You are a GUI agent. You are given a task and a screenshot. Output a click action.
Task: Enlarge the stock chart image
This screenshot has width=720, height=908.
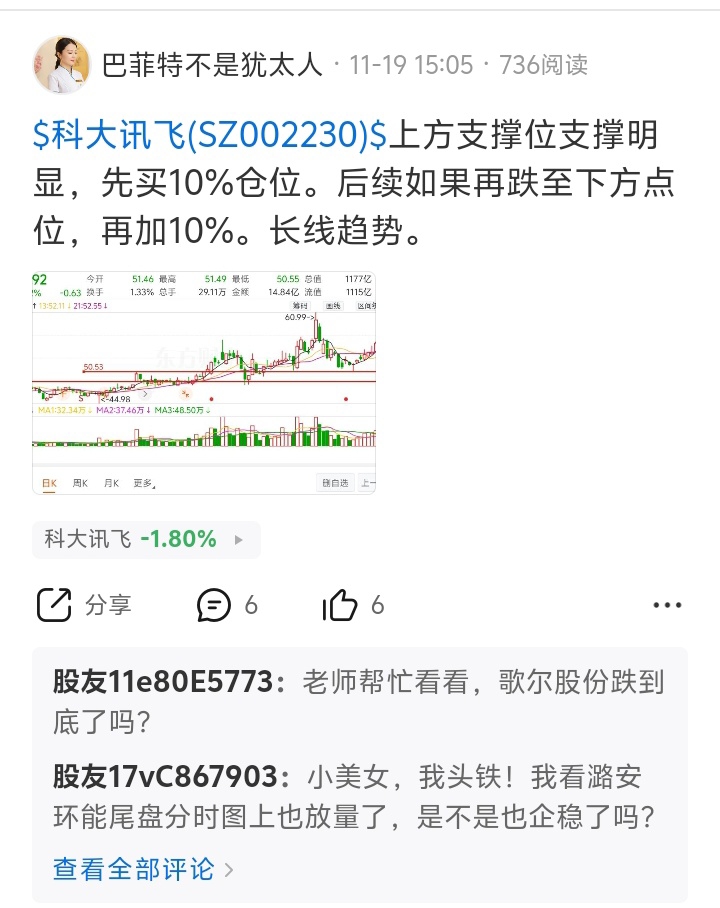pyautogui.click(x=204, y=382)
